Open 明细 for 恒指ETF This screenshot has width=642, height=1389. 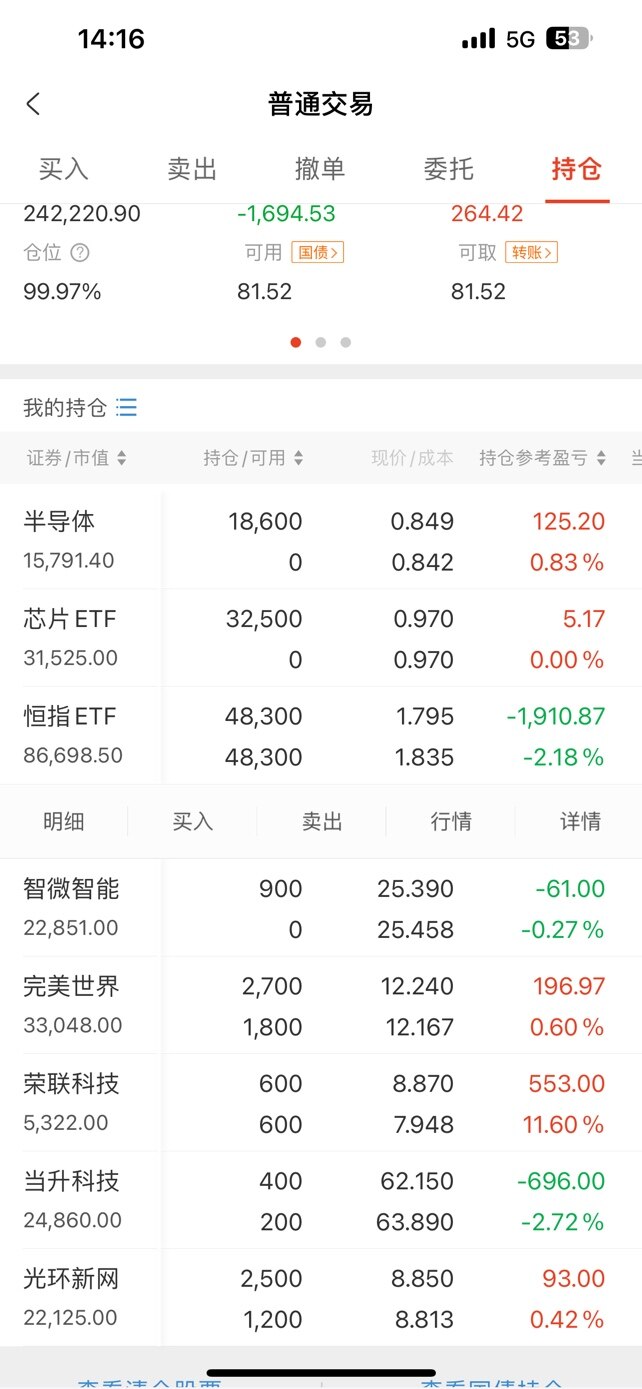[64, 822]
